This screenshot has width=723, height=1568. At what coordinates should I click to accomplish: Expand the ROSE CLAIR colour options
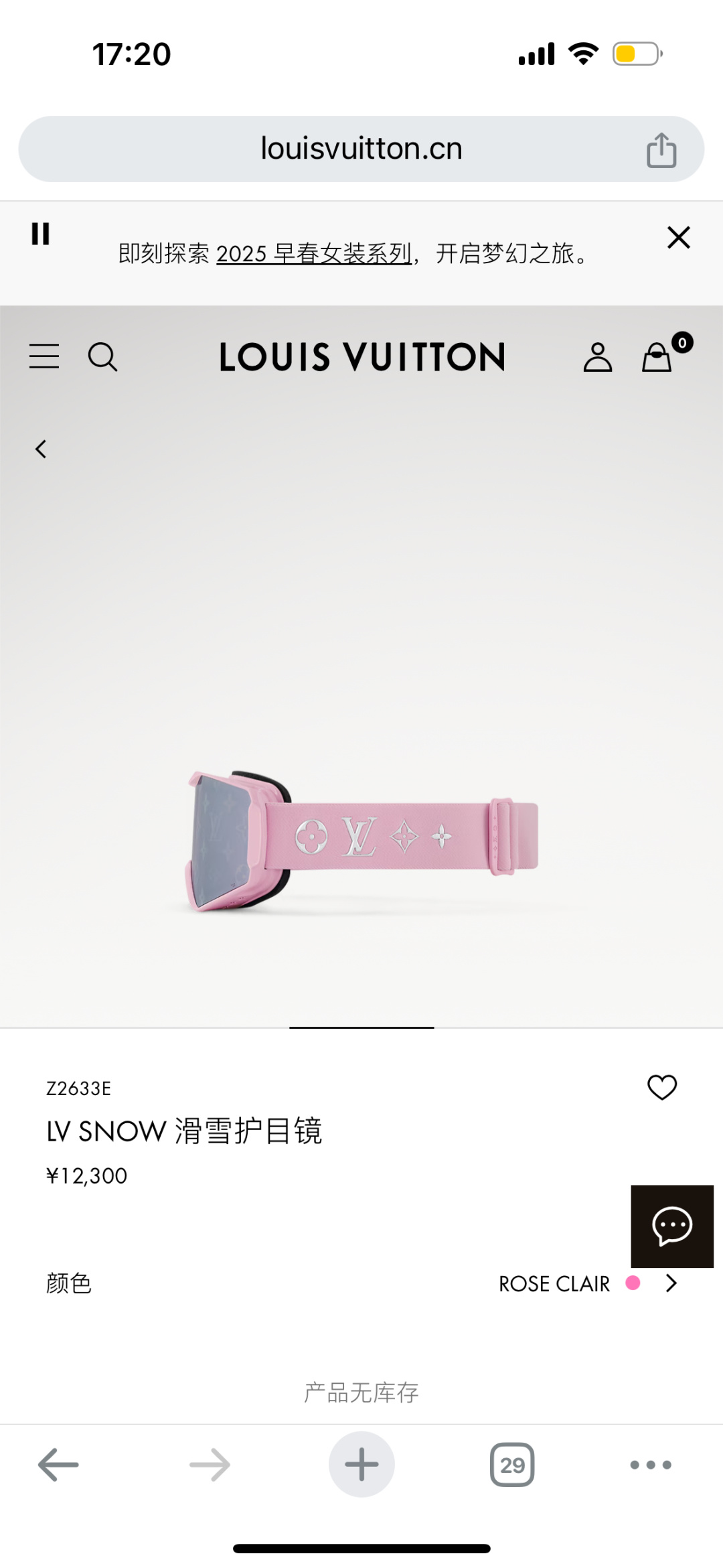point(671,1283)
